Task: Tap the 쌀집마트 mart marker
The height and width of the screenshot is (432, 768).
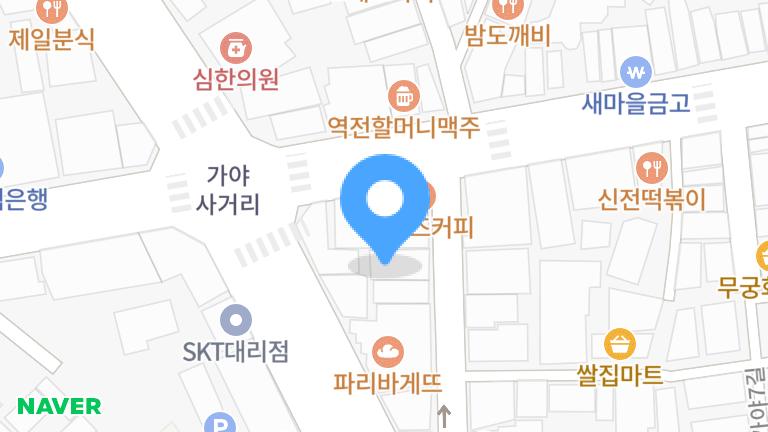Action: coord(620,346)
